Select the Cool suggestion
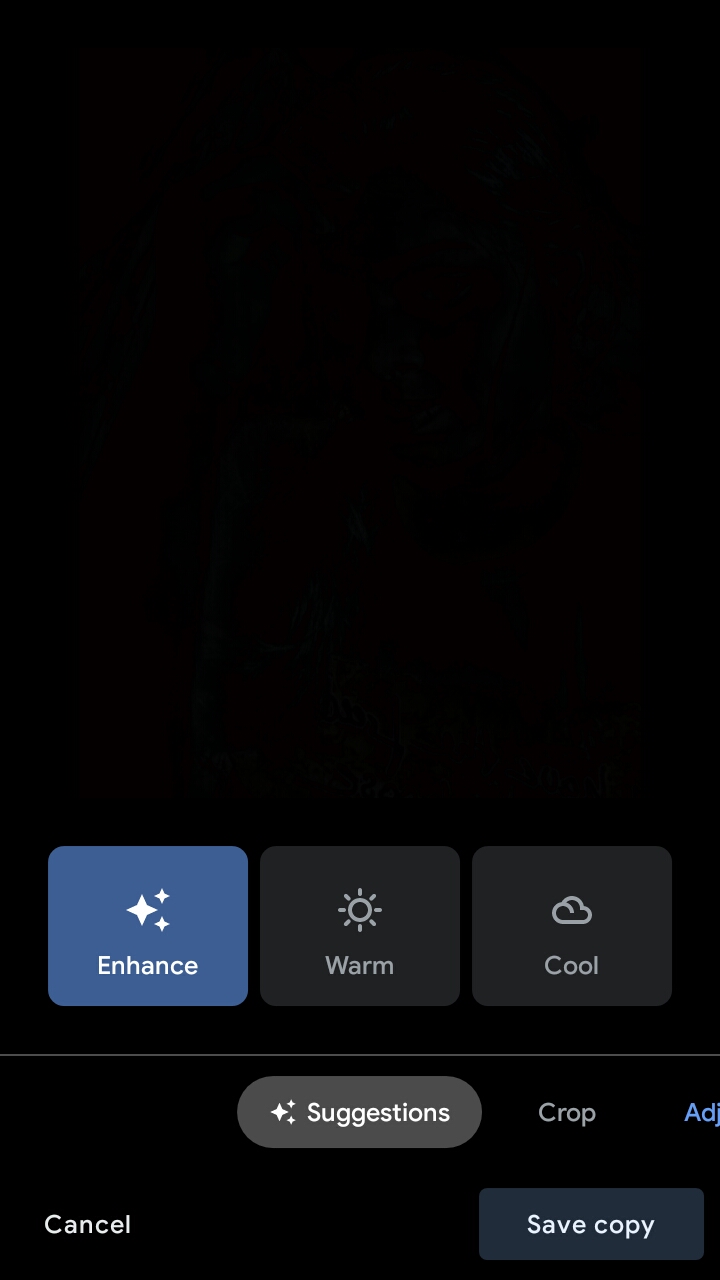The image size is (720, 1280). [x=572, y=926]
